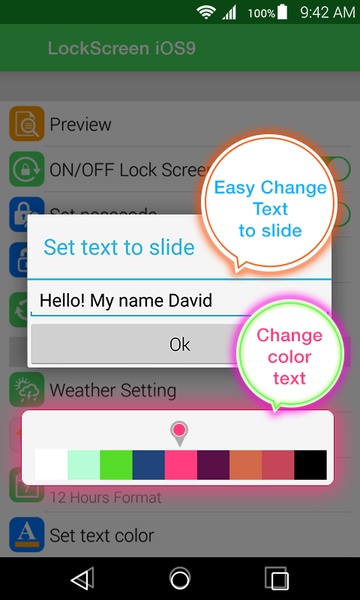Select the orange color swatch
The height and width of the screenshot is (600, 360).
coord(246,465)
